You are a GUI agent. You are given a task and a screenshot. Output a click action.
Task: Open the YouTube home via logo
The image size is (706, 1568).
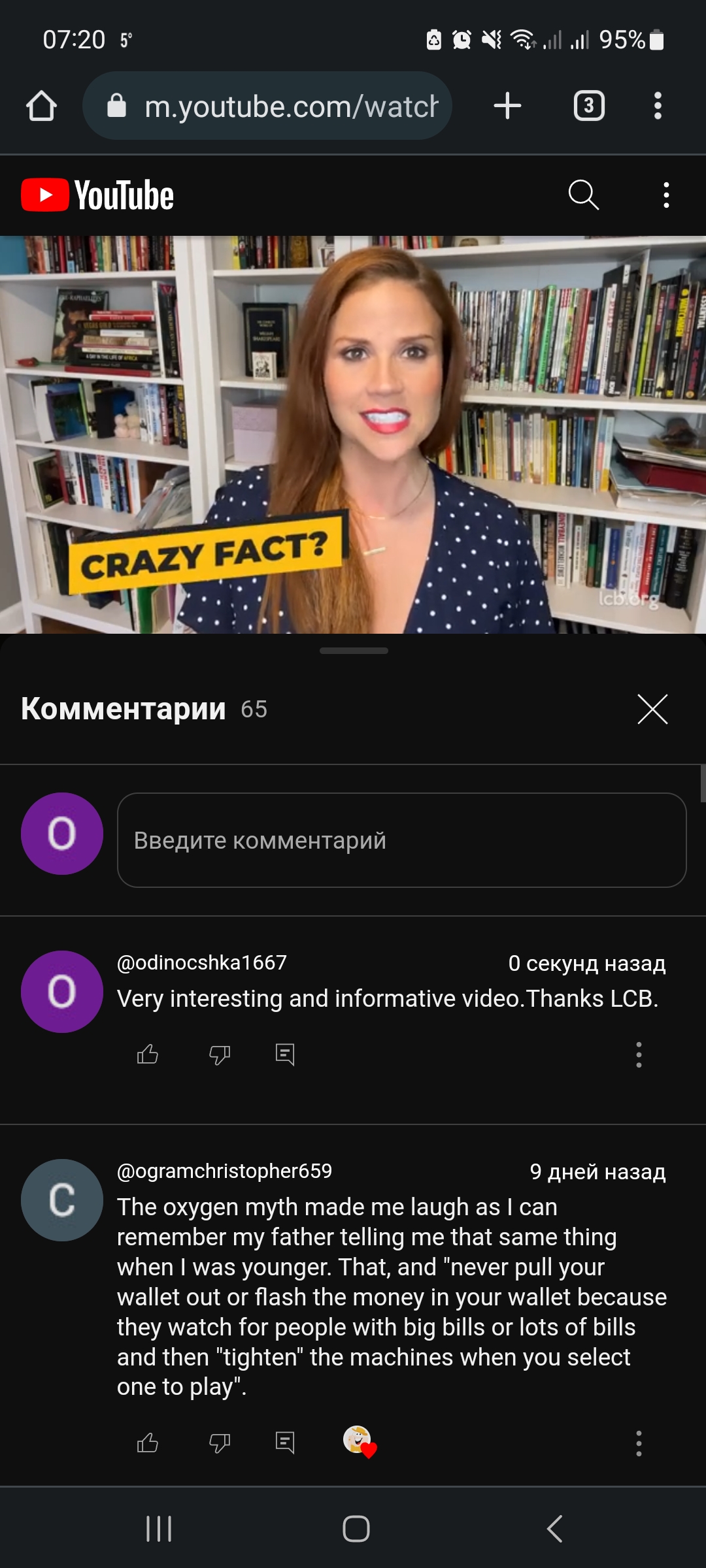point(98,195)
